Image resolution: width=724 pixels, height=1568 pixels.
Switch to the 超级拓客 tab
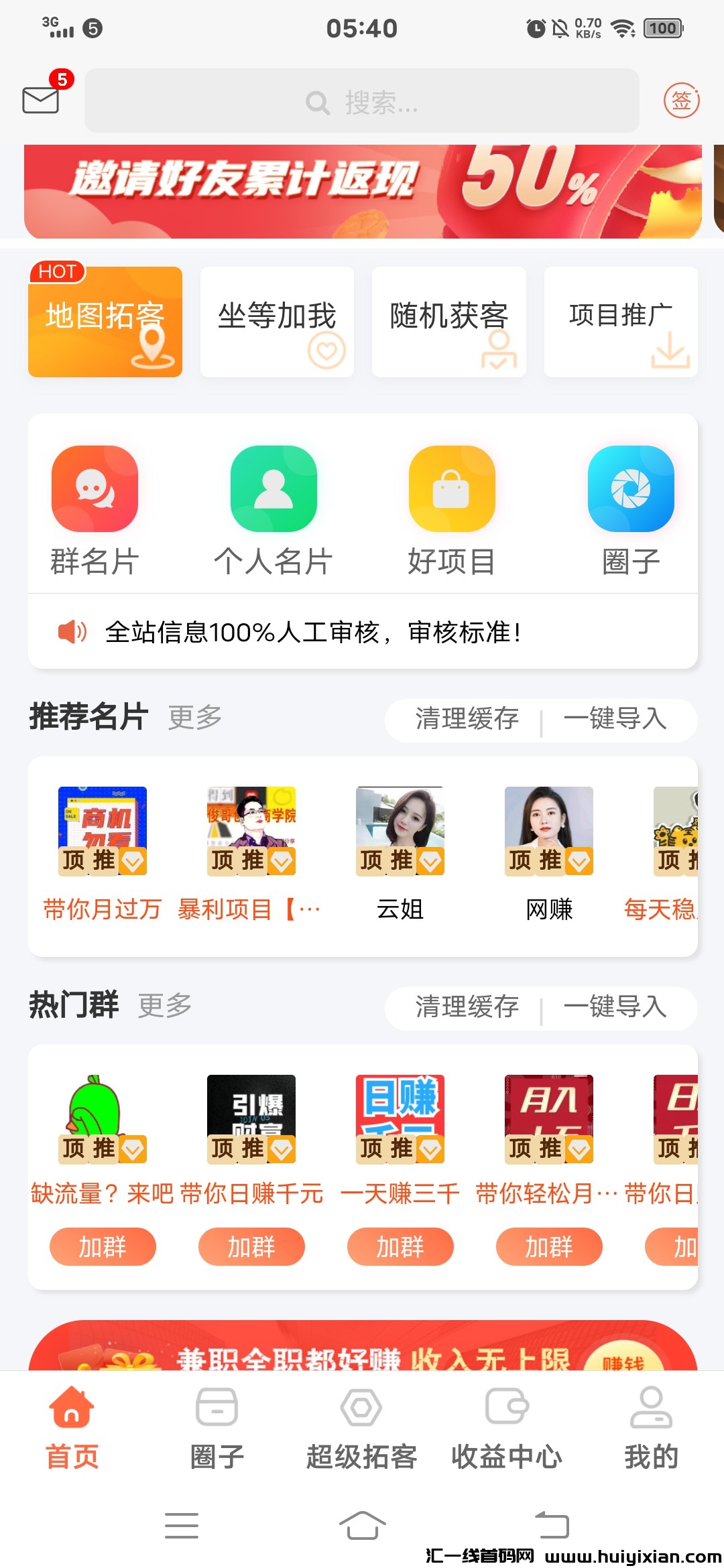362,1429
